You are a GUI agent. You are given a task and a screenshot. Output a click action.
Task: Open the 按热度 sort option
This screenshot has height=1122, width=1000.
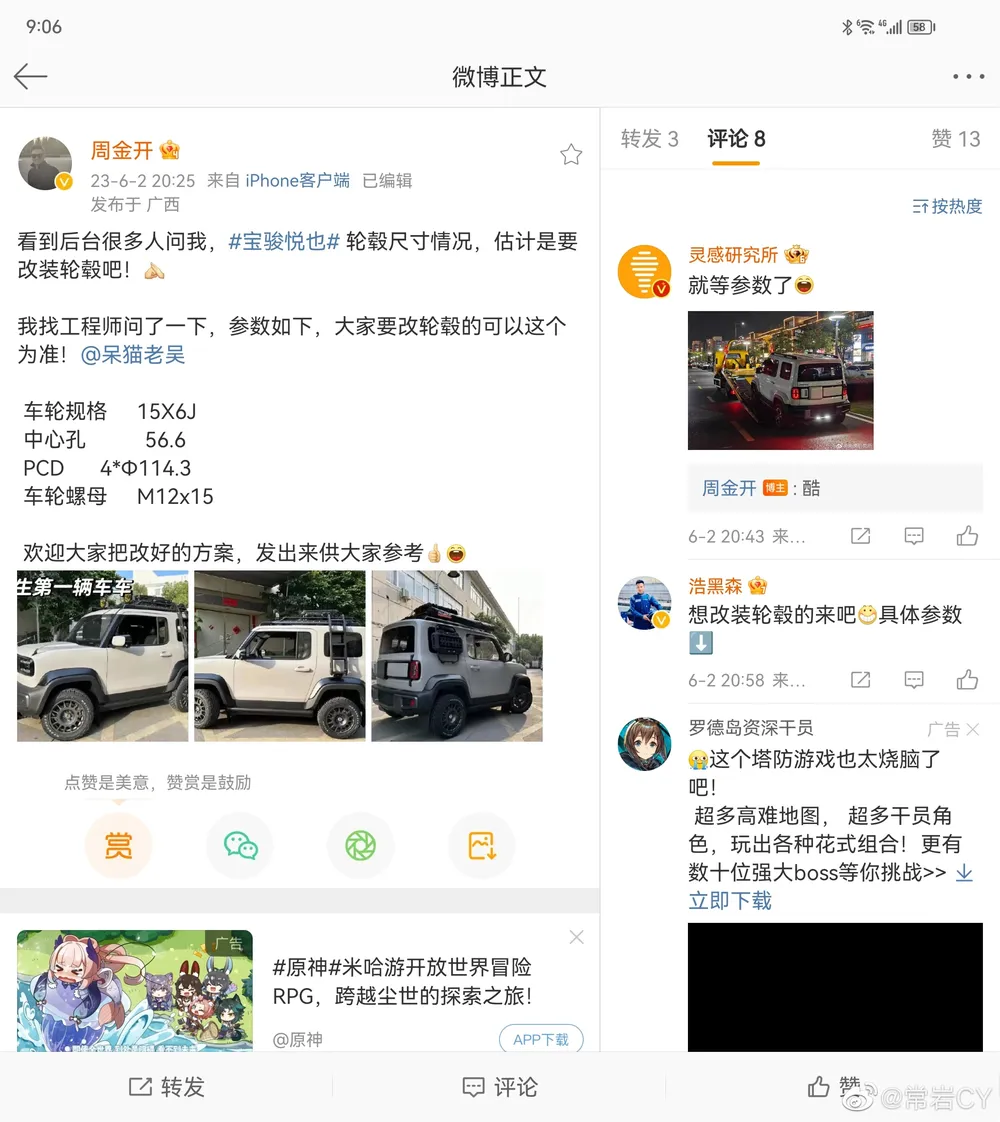(947, 206)
